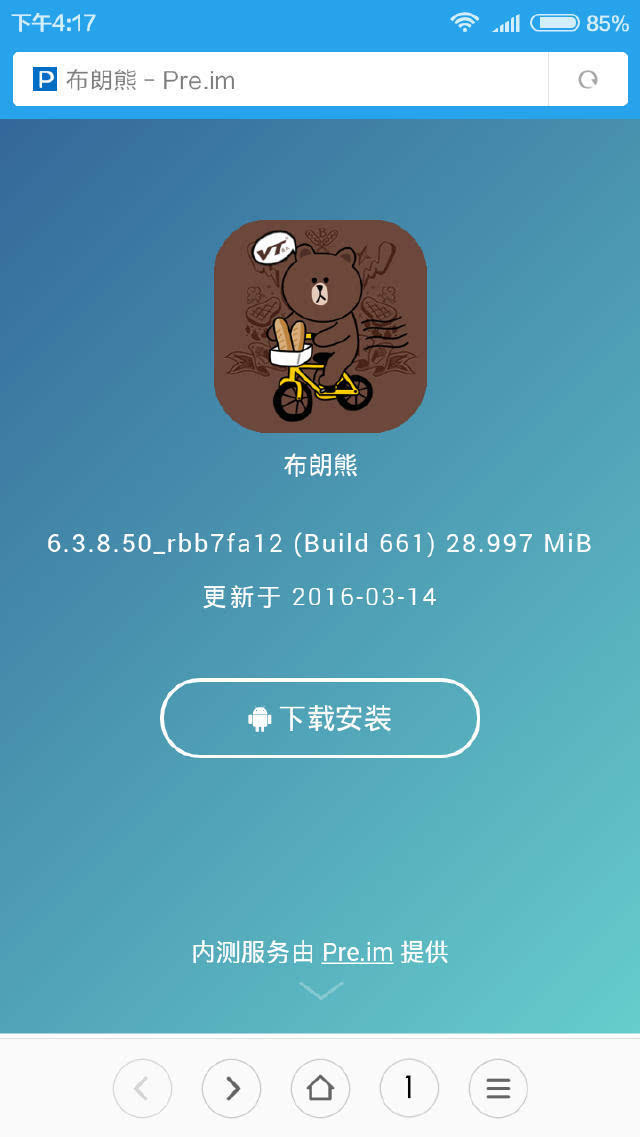Open the Pre.im link
640x1137 pixels.
click(357, 952)
